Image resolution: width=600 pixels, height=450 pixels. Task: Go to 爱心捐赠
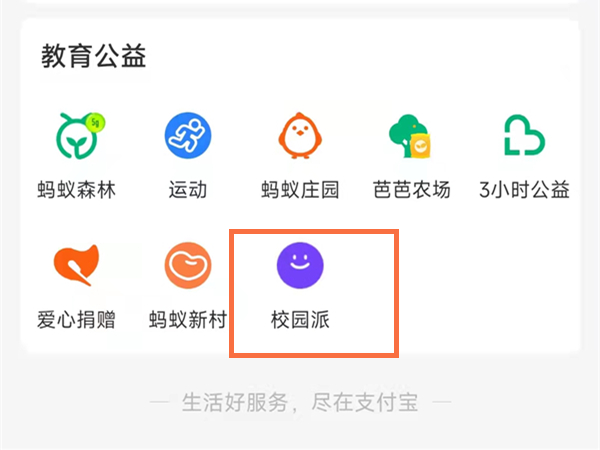[x=76, y=266]
